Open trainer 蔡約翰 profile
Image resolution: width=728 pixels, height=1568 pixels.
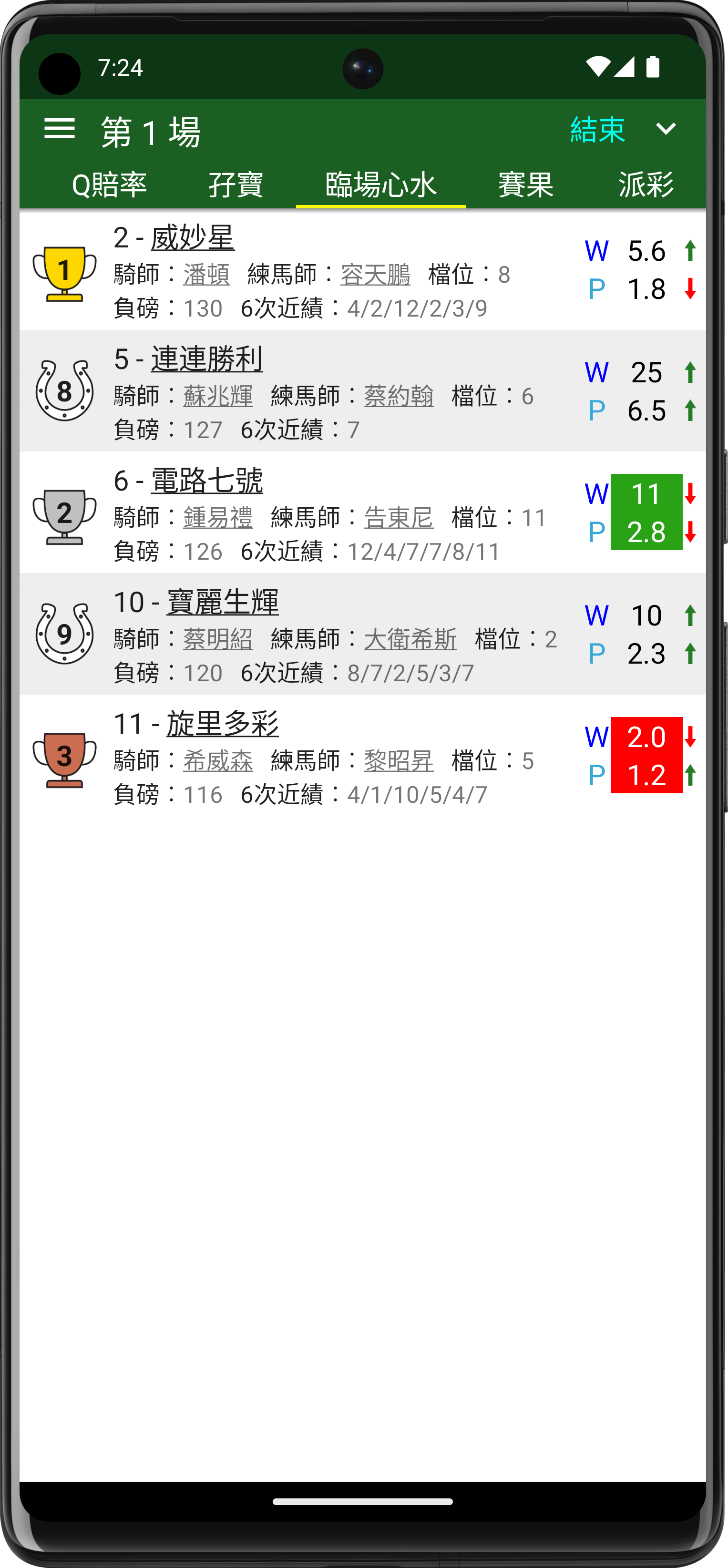[399, 396]
